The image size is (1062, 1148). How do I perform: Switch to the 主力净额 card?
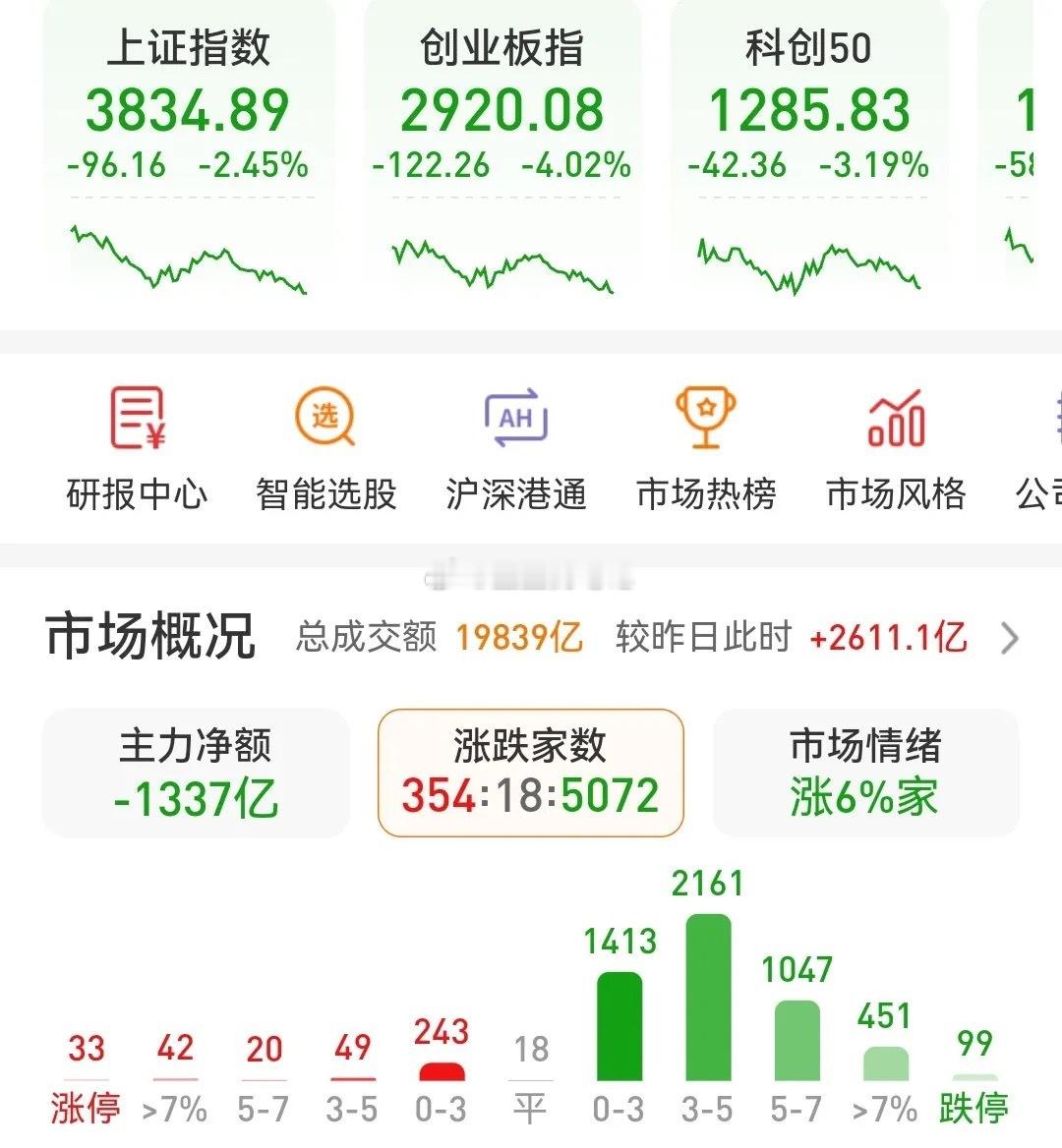195,772
